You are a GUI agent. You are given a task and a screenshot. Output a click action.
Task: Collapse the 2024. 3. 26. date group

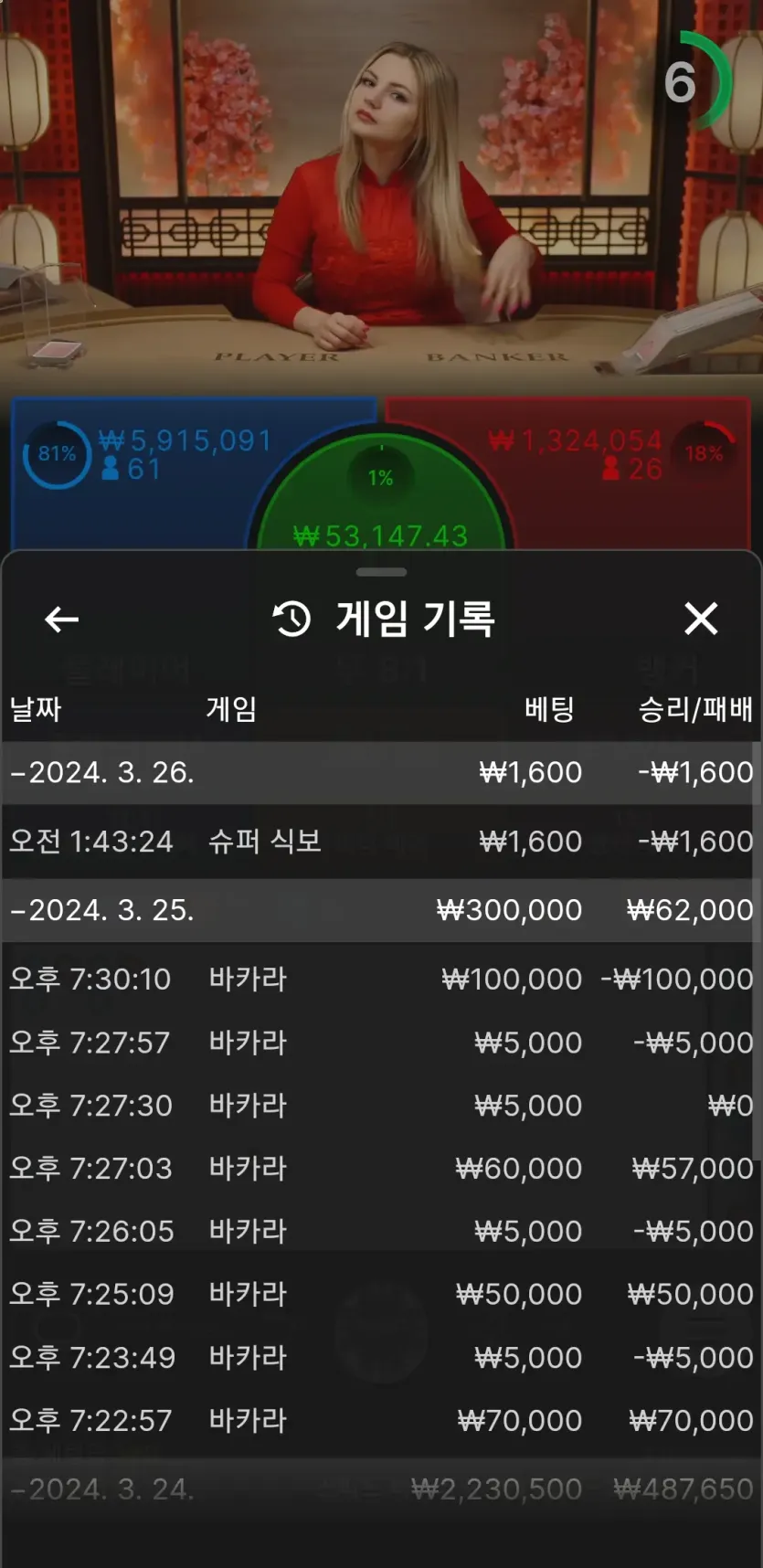(x=381, y=773)
